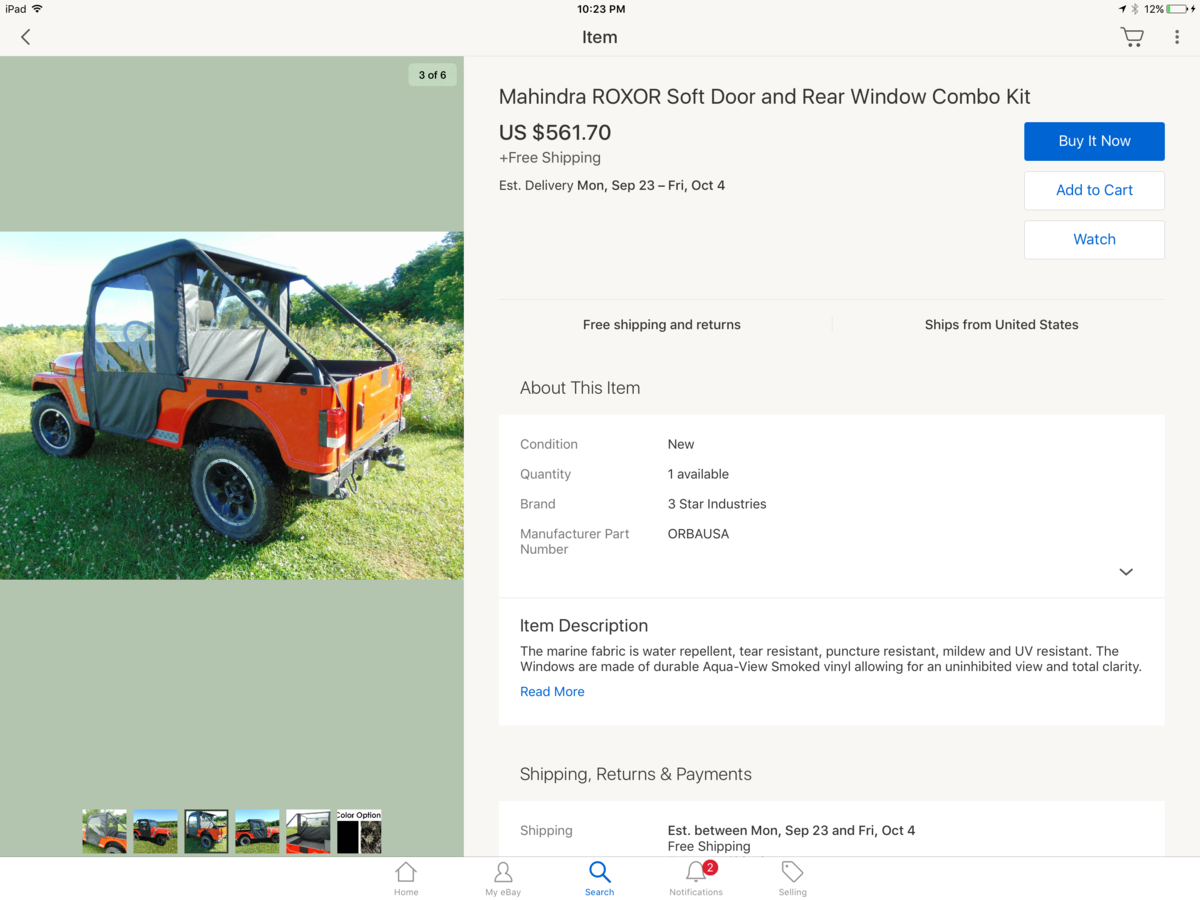Image resolution: width=1200 pixels, height=900 pixels.
Task: Open Read More in Item Description
Action: tap(552, 691)
